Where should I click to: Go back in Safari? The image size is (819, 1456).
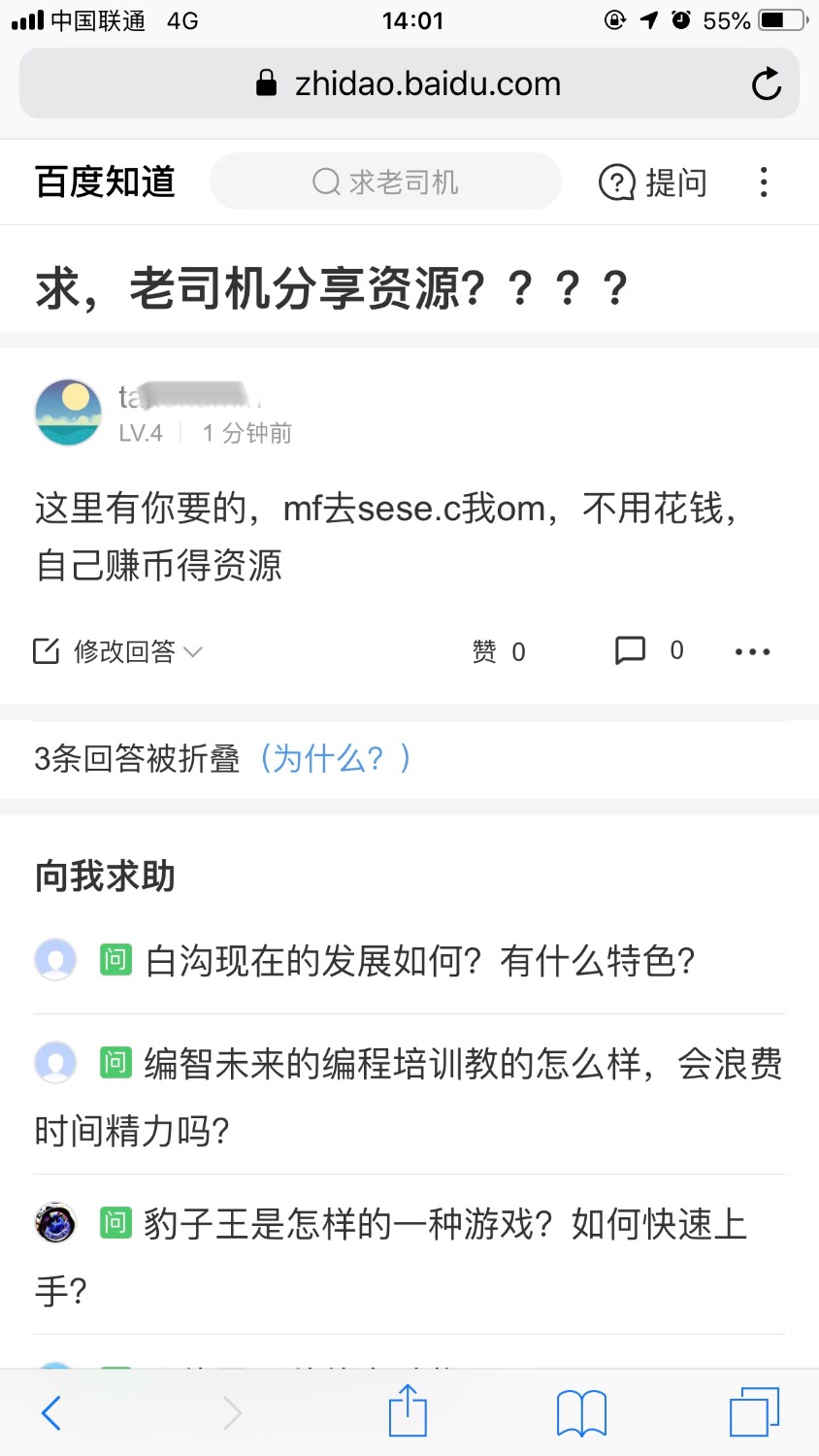[52, 1412]
